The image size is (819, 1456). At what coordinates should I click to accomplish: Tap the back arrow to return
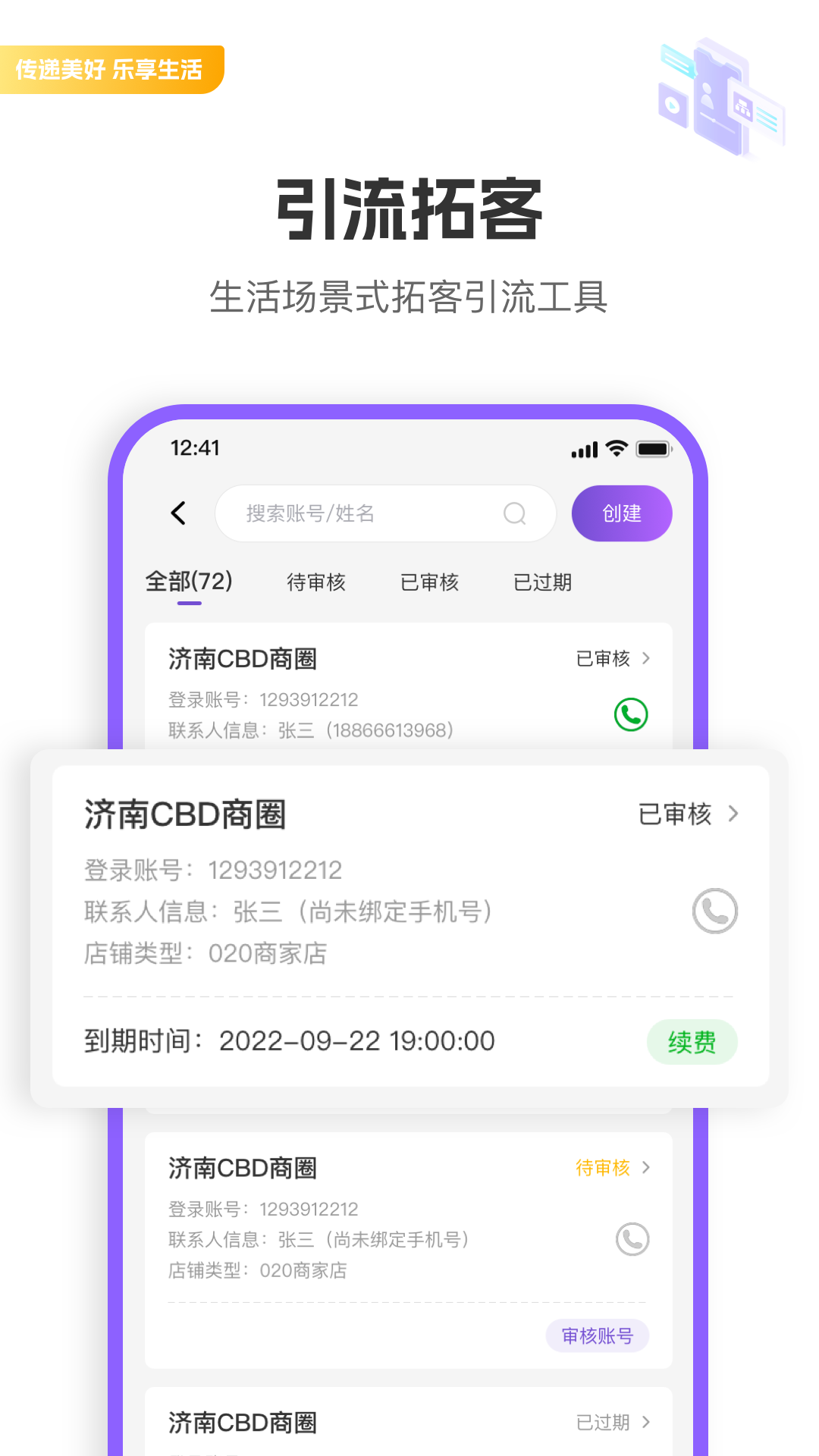(x=179, y=513)
